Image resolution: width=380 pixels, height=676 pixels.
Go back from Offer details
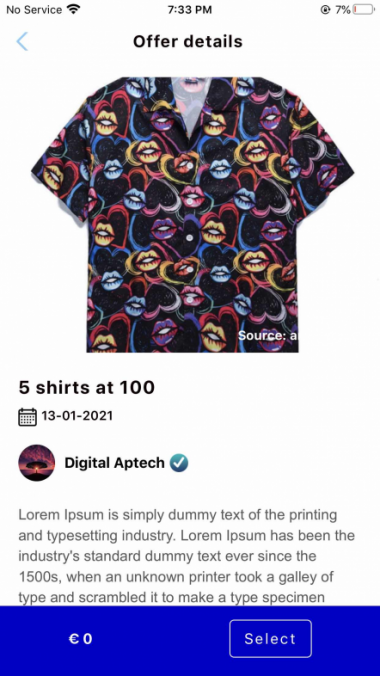coord(22,42)
